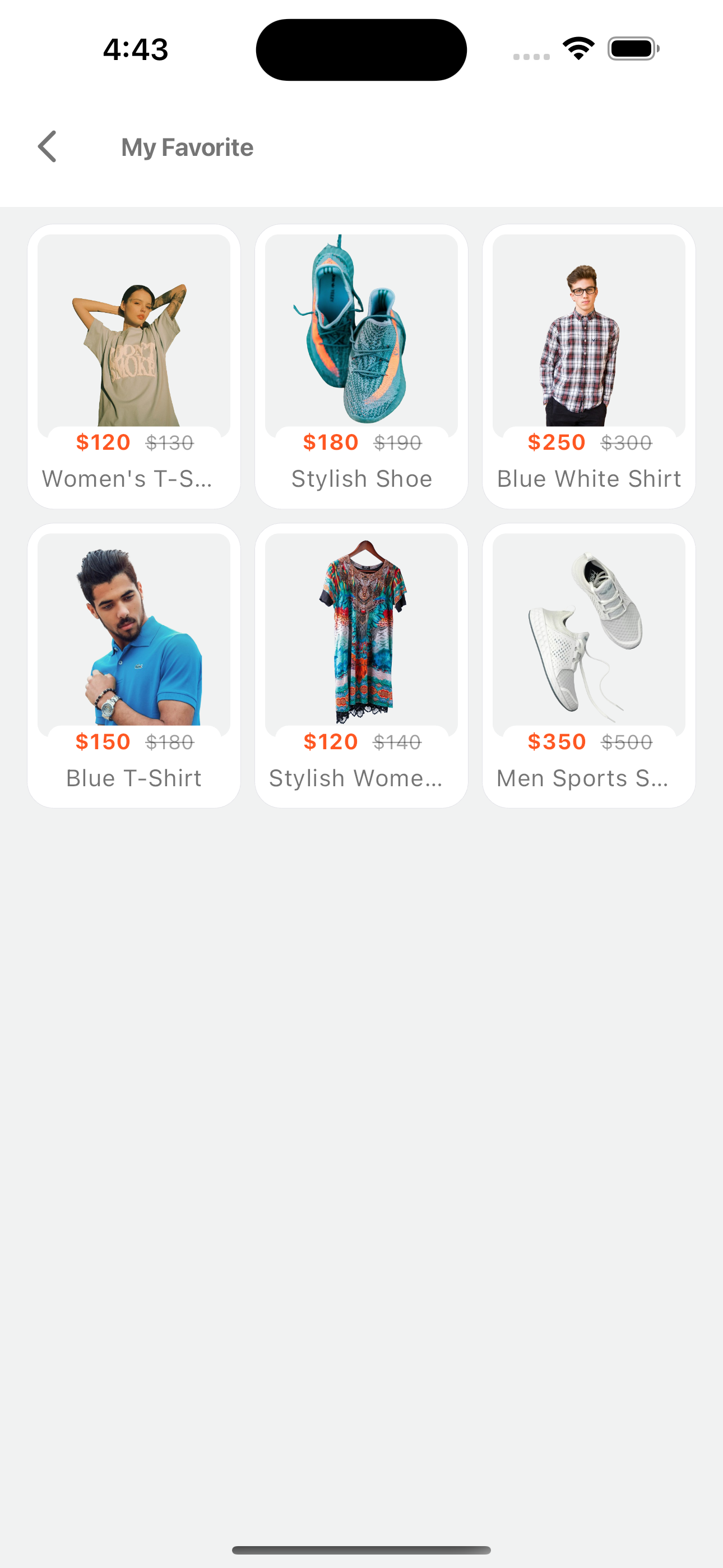
Task: Click the $350 price on Men Sports Shoe
Action: coord(557,741)
